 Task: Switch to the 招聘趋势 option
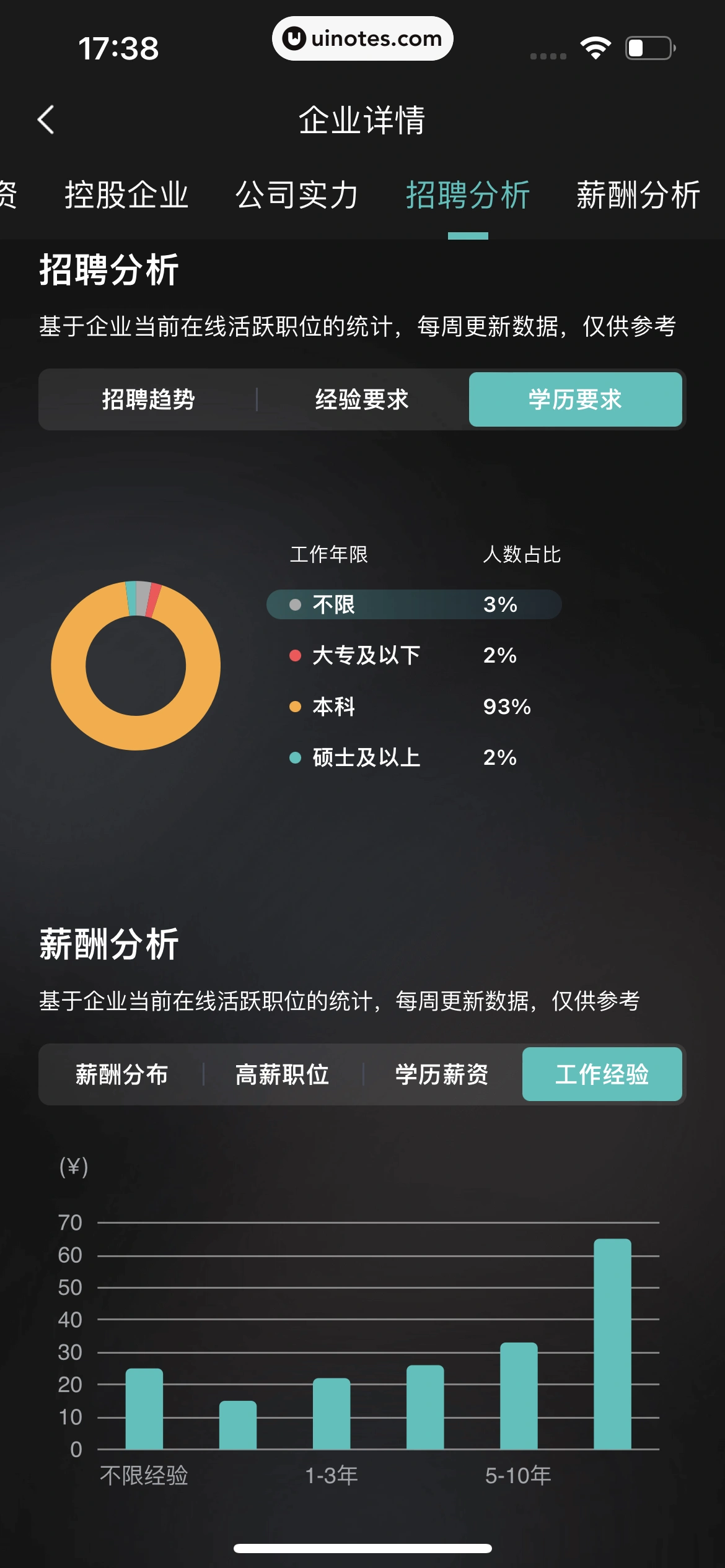149,400
